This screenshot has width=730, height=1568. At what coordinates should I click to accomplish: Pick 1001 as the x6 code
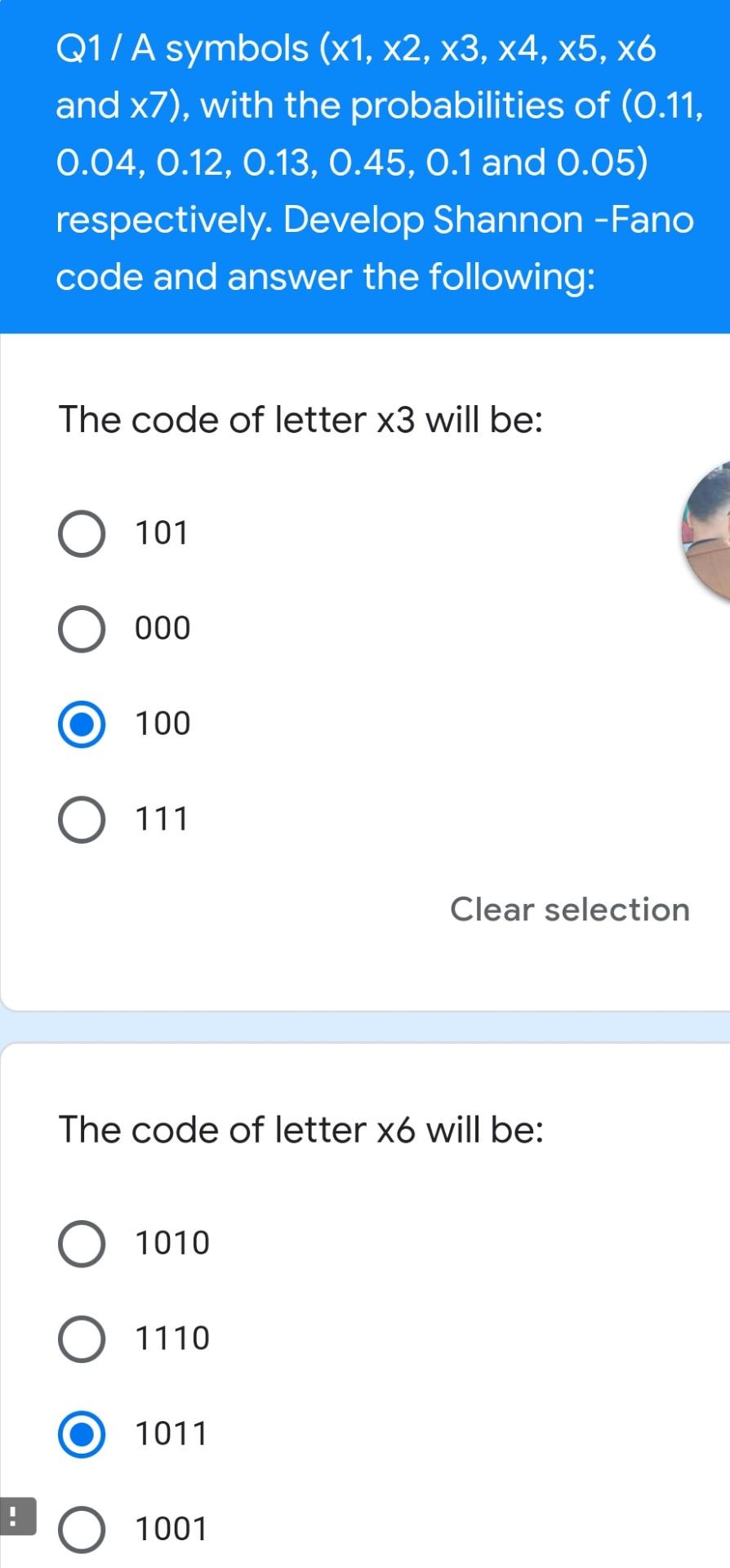pos(82,1530)
